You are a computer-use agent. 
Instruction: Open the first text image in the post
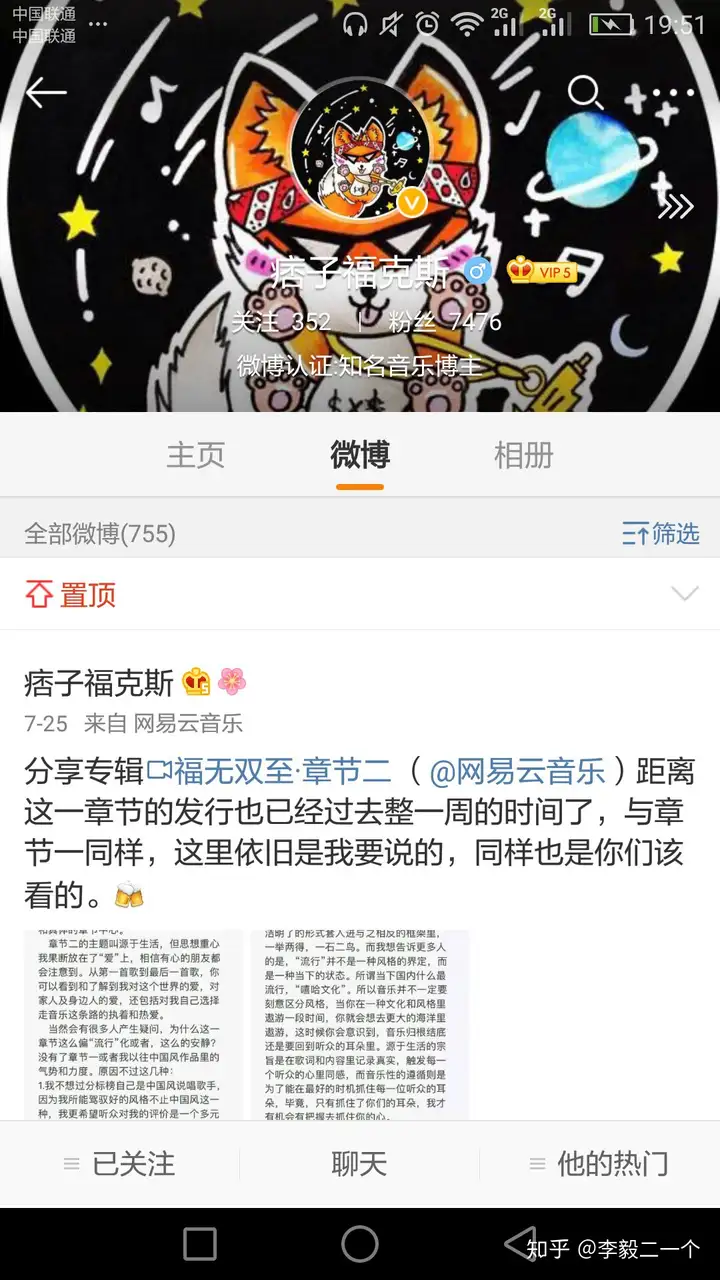133,1024
